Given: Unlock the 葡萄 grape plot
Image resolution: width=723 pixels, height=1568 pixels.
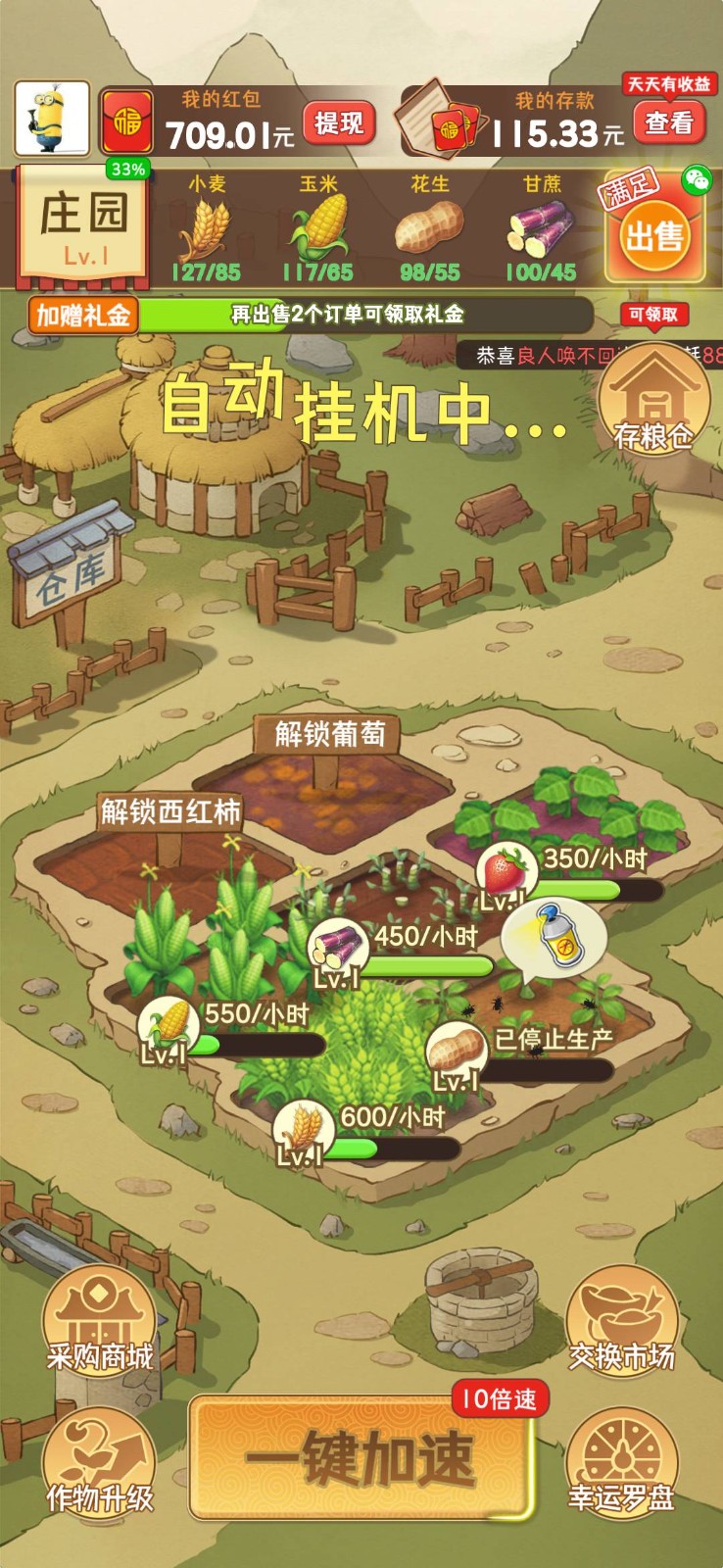Looking at the screenshot, I should [x=328, y=735].
